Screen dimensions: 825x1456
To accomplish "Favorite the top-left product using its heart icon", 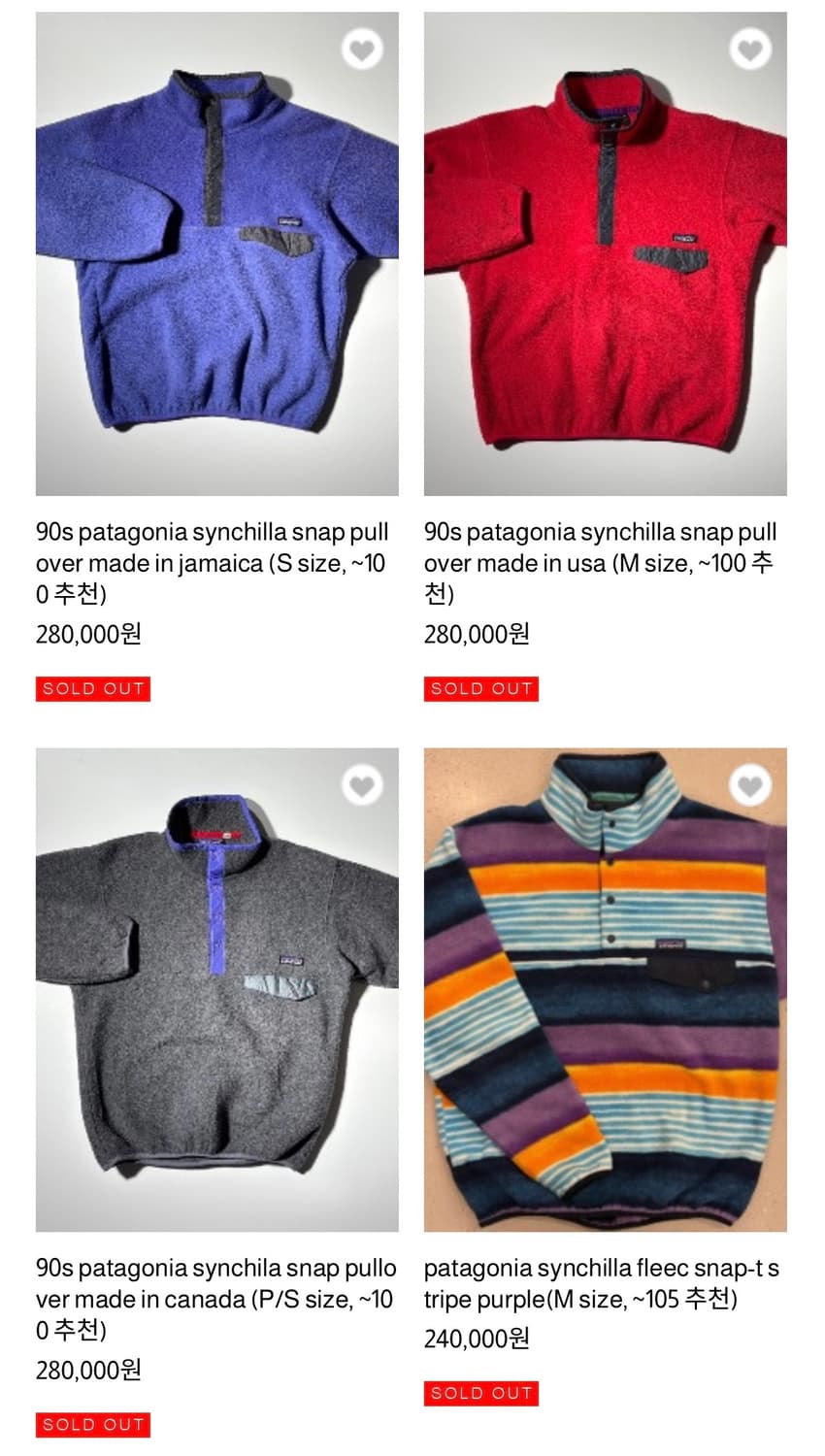I will (361, 49).
